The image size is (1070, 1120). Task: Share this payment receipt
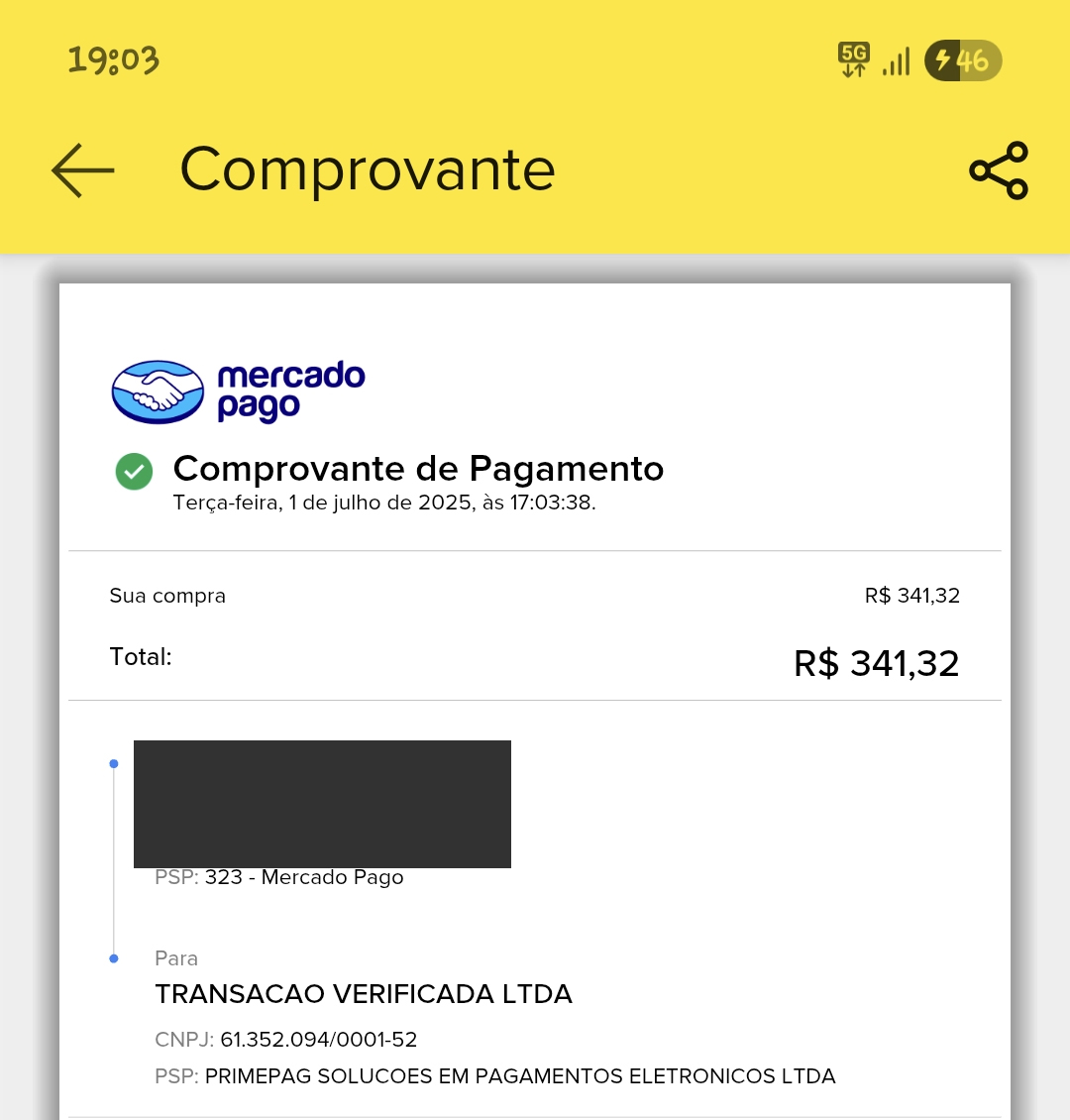click(x=999, y=170)
